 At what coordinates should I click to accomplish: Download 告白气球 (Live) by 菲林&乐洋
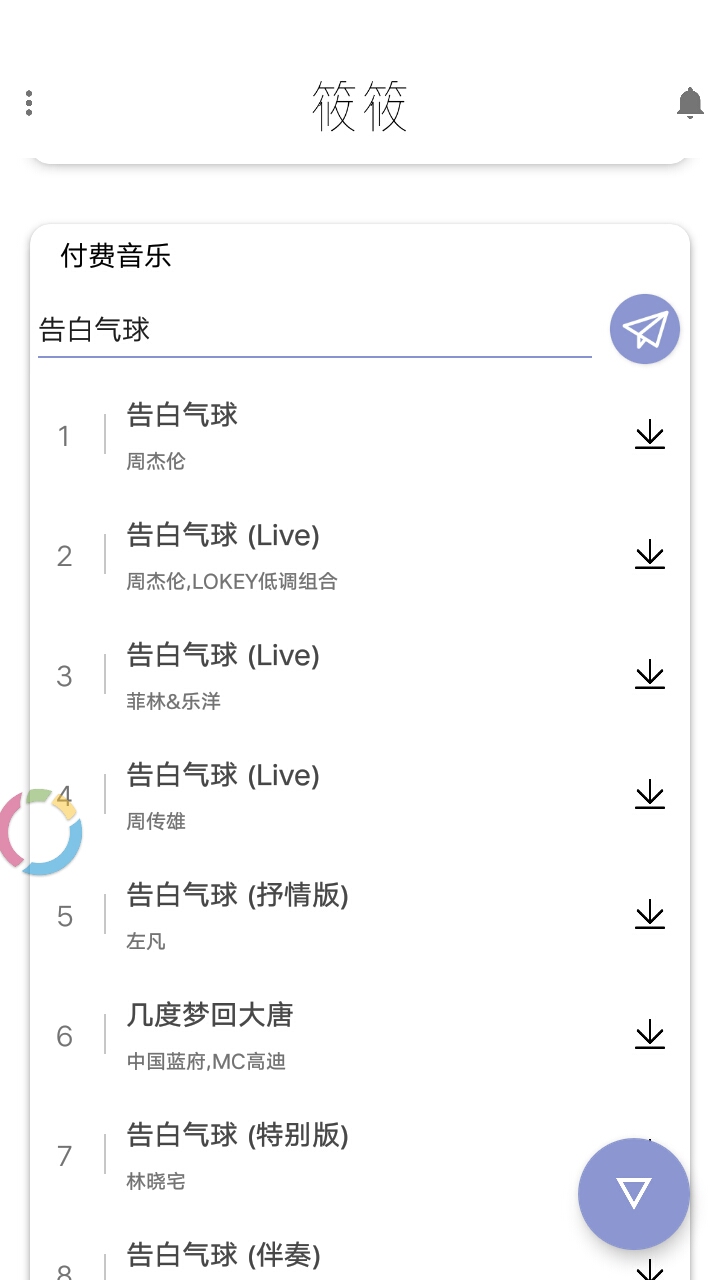[x=650, y=675]
